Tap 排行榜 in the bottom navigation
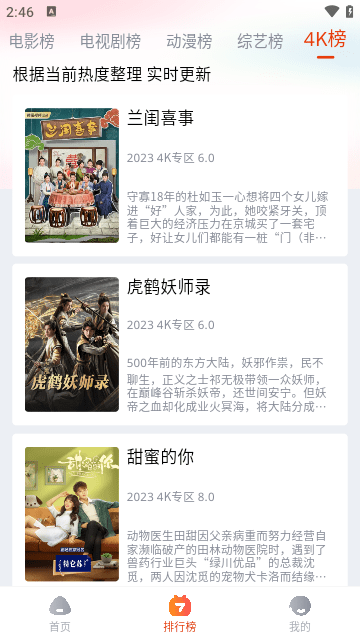 (180, 613)
